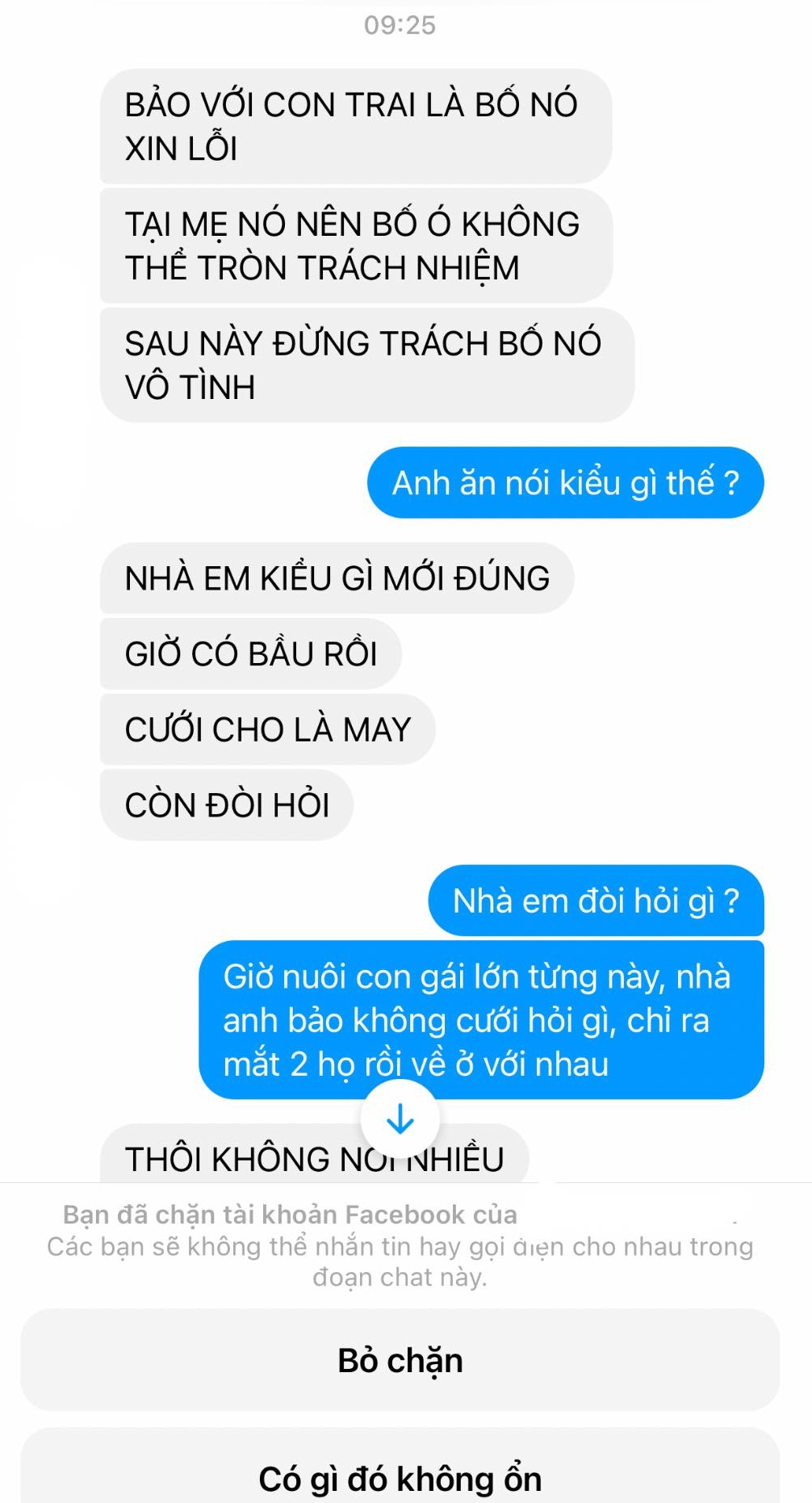Tap the Bỏ chặn button
Screen dimensions: 812x1503
click(400, 1360)
